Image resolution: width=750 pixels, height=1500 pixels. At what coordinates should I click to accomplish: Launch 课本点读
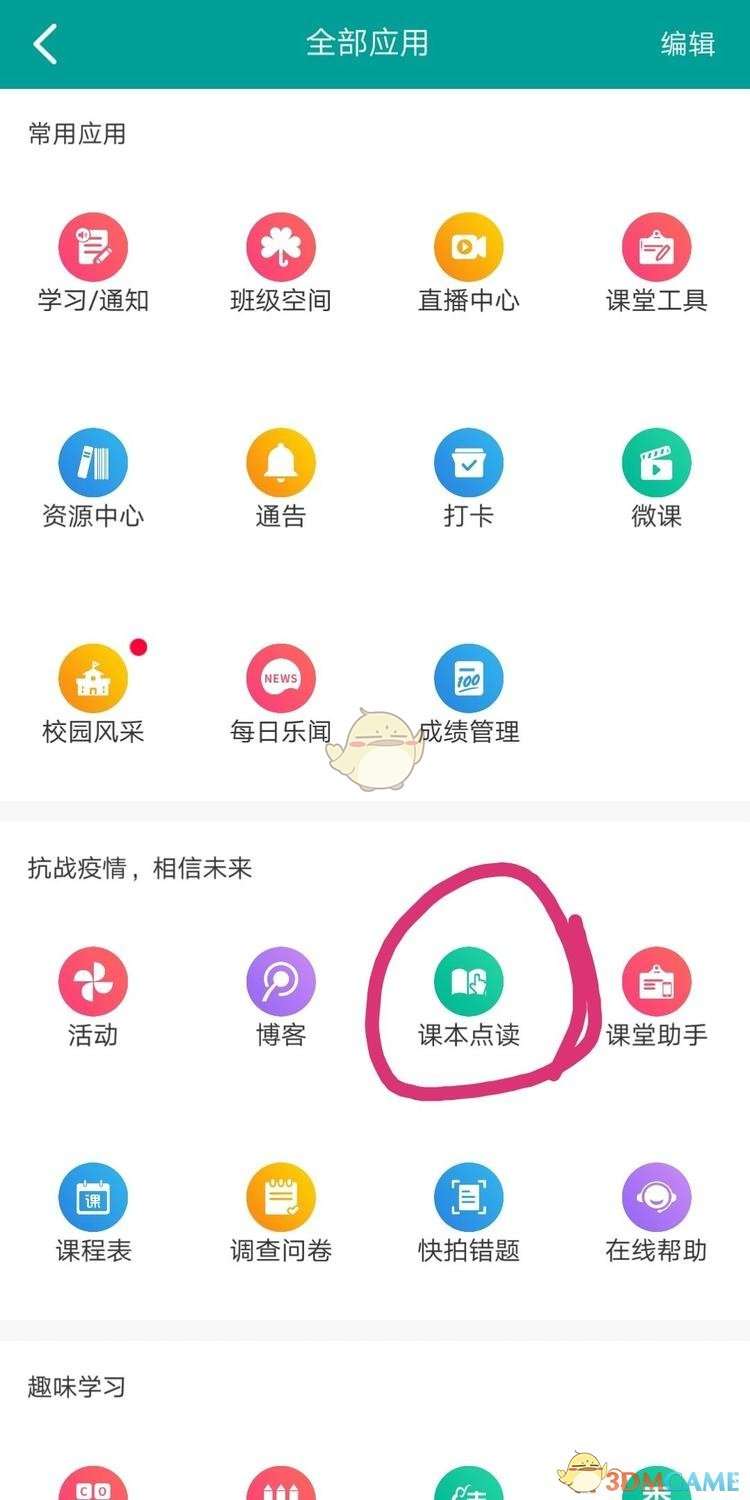469,982
